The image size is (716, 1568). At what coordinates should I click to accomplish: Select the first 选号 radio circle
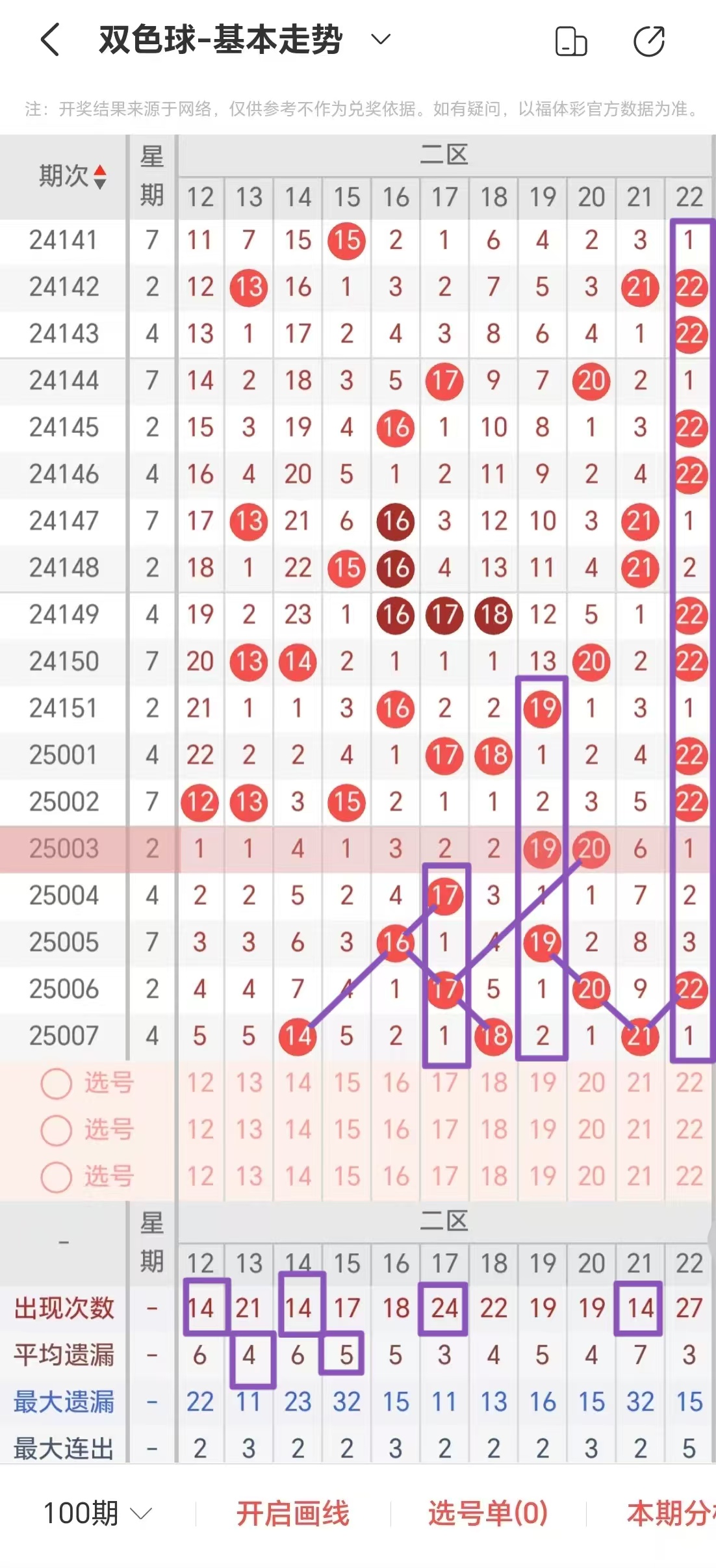click(57, 1084)
